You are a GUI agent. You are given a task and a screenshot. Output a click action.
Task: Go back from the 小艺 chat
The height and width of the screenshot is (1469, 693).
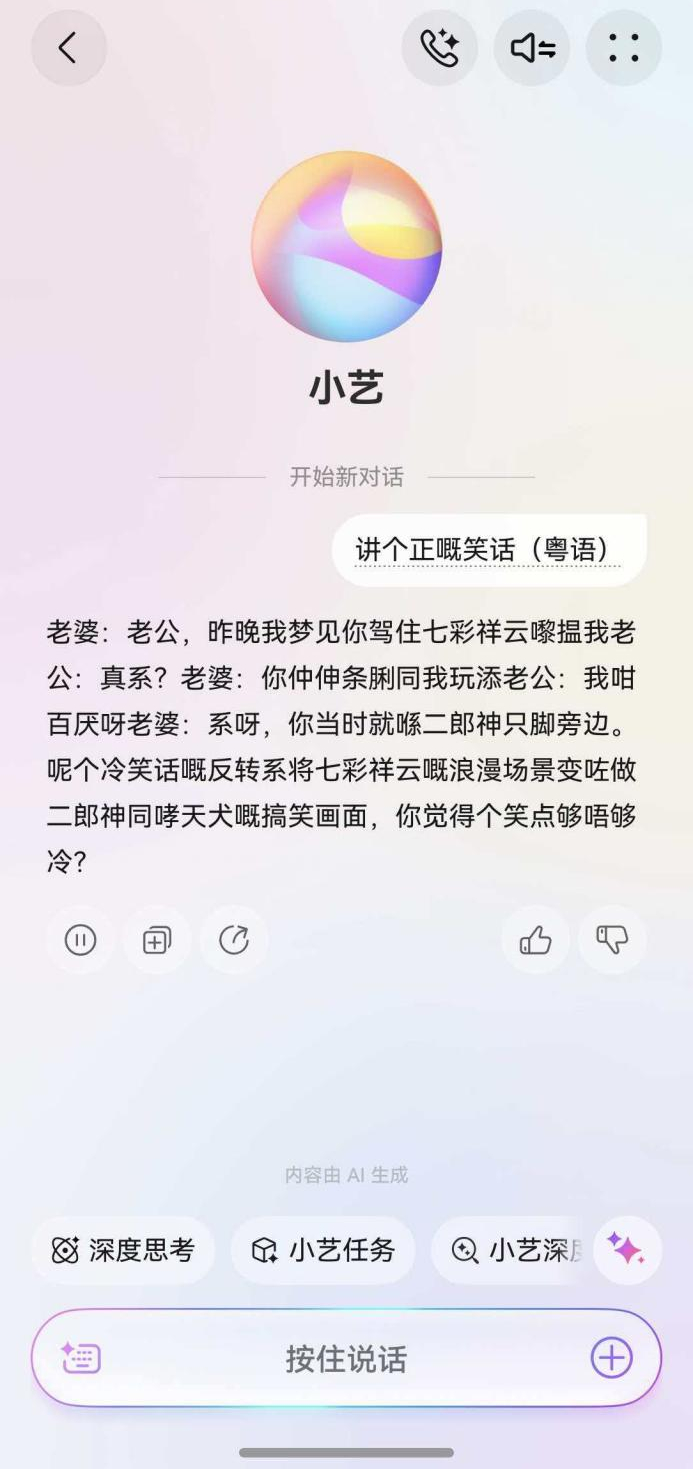tap(68, 48)
